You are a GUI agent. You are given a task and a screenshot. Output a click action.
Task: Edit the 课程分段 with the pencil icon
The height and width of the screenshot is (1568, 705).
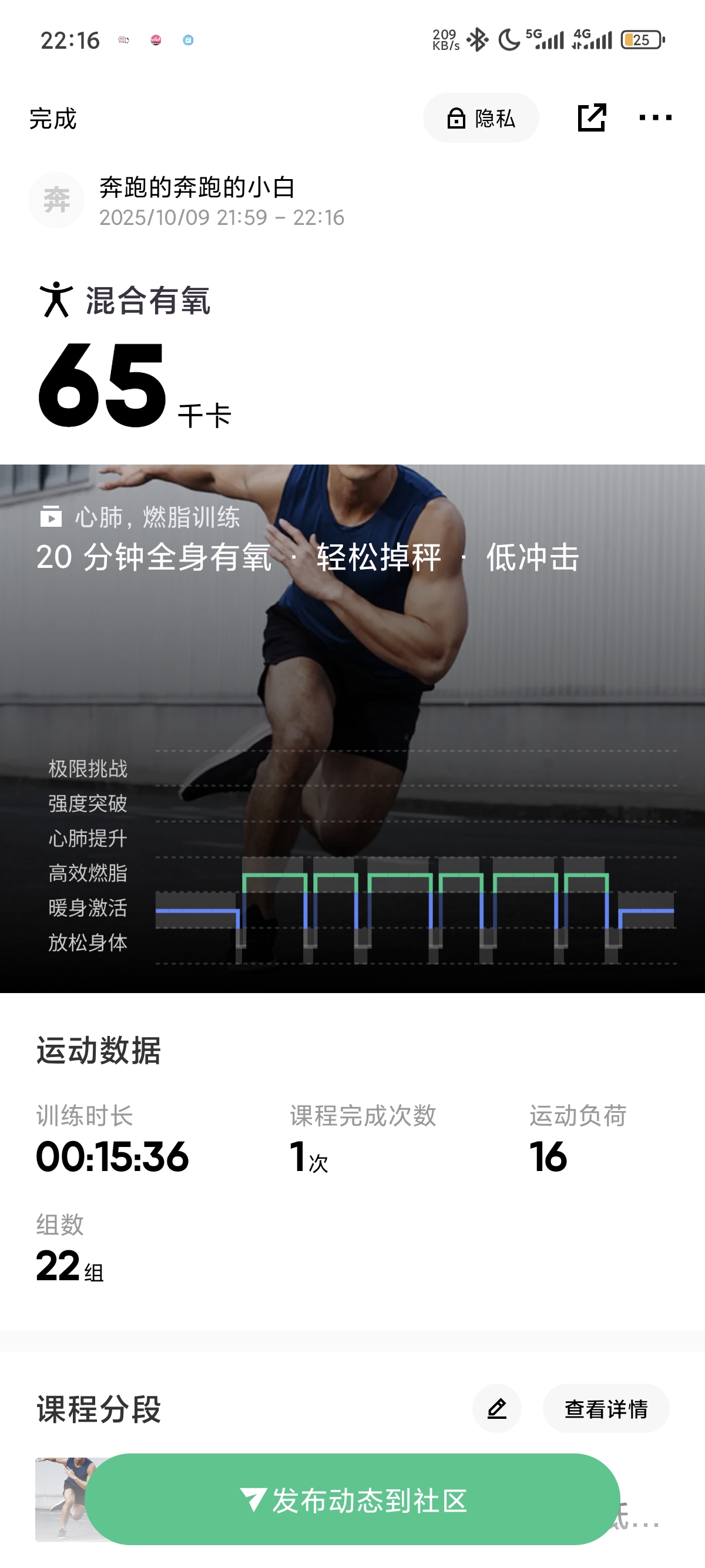497,1408
